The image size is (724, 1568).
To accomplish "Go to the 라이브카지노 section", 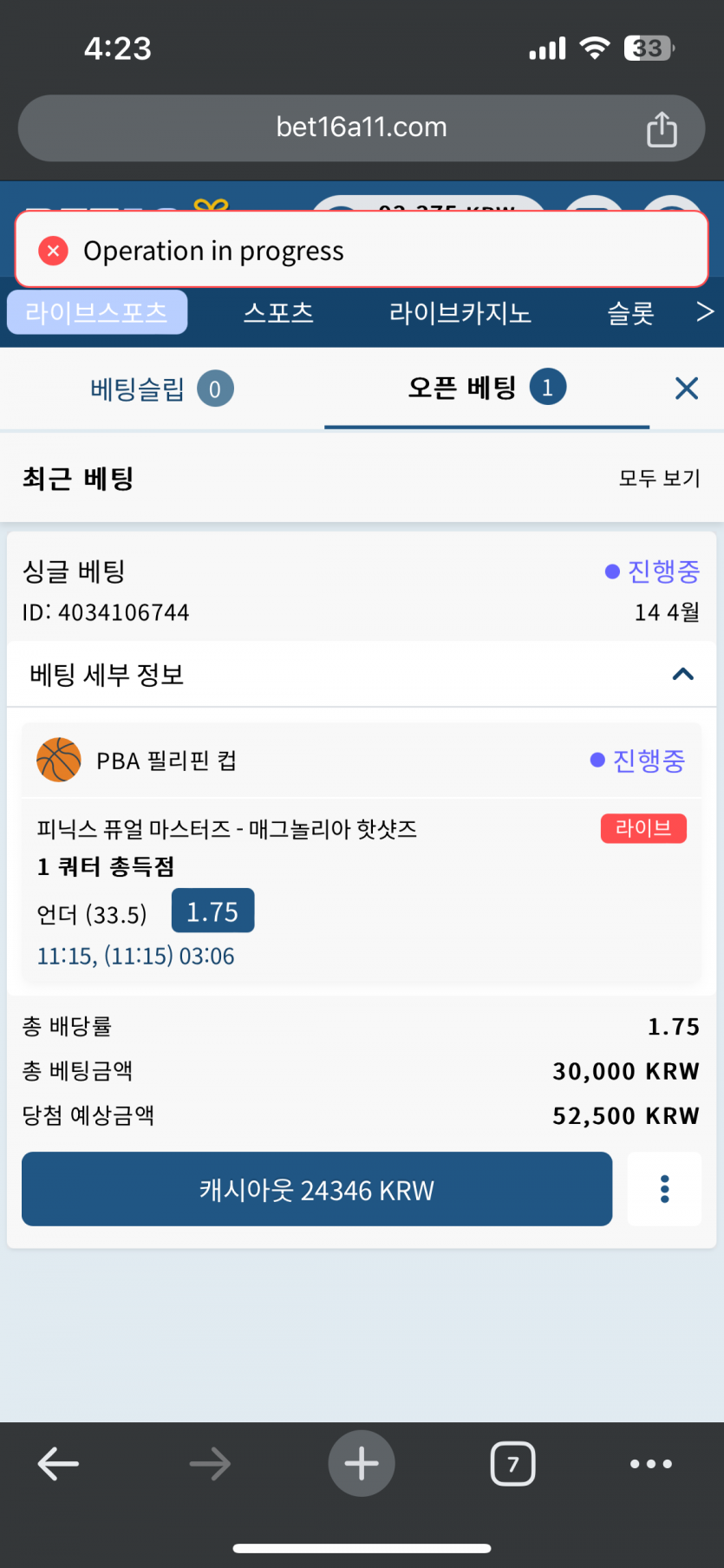I will tap(460, 312).
